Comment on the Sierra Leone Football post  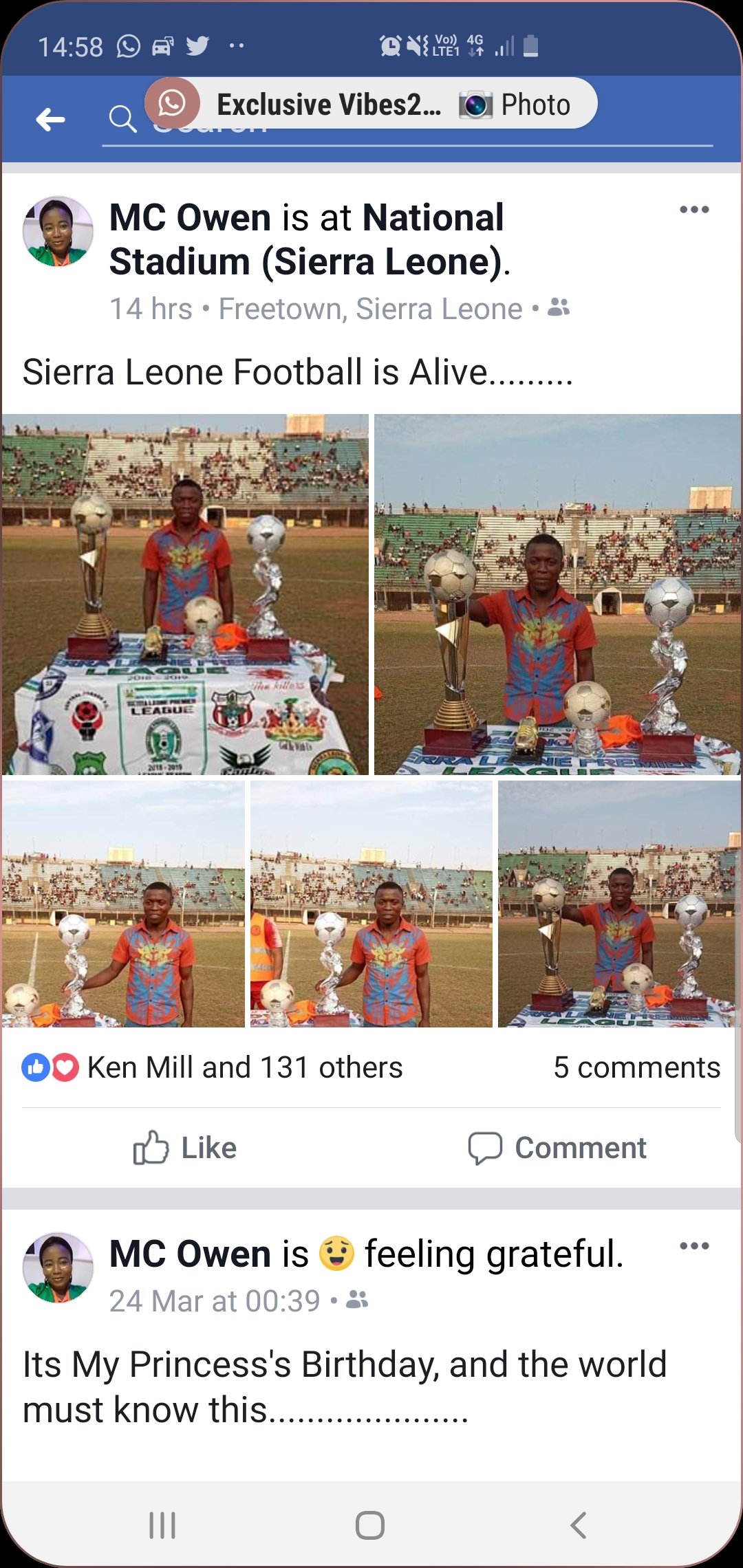(x=557, y=1148)
